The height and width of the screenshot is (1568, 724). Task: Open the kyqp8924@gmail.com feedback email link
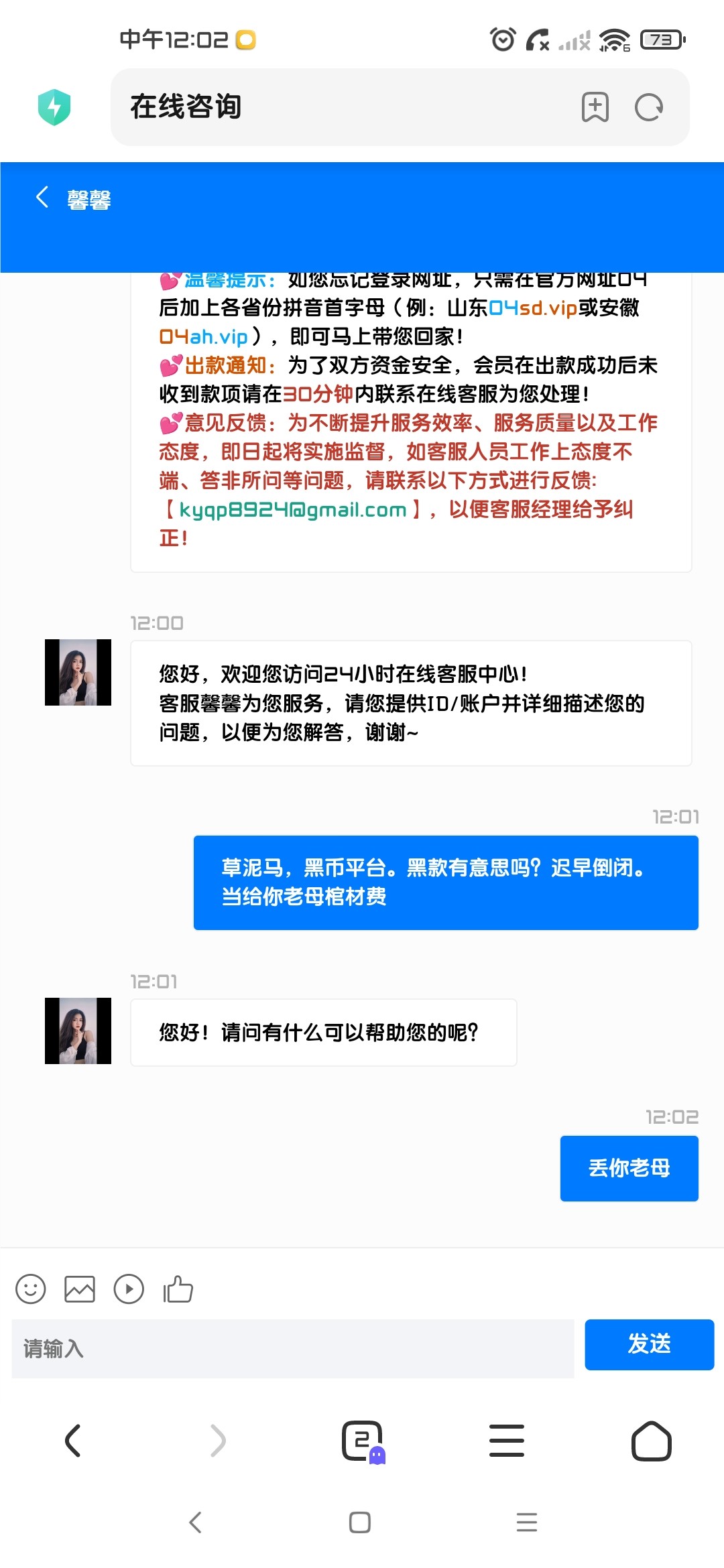point(293,510)
